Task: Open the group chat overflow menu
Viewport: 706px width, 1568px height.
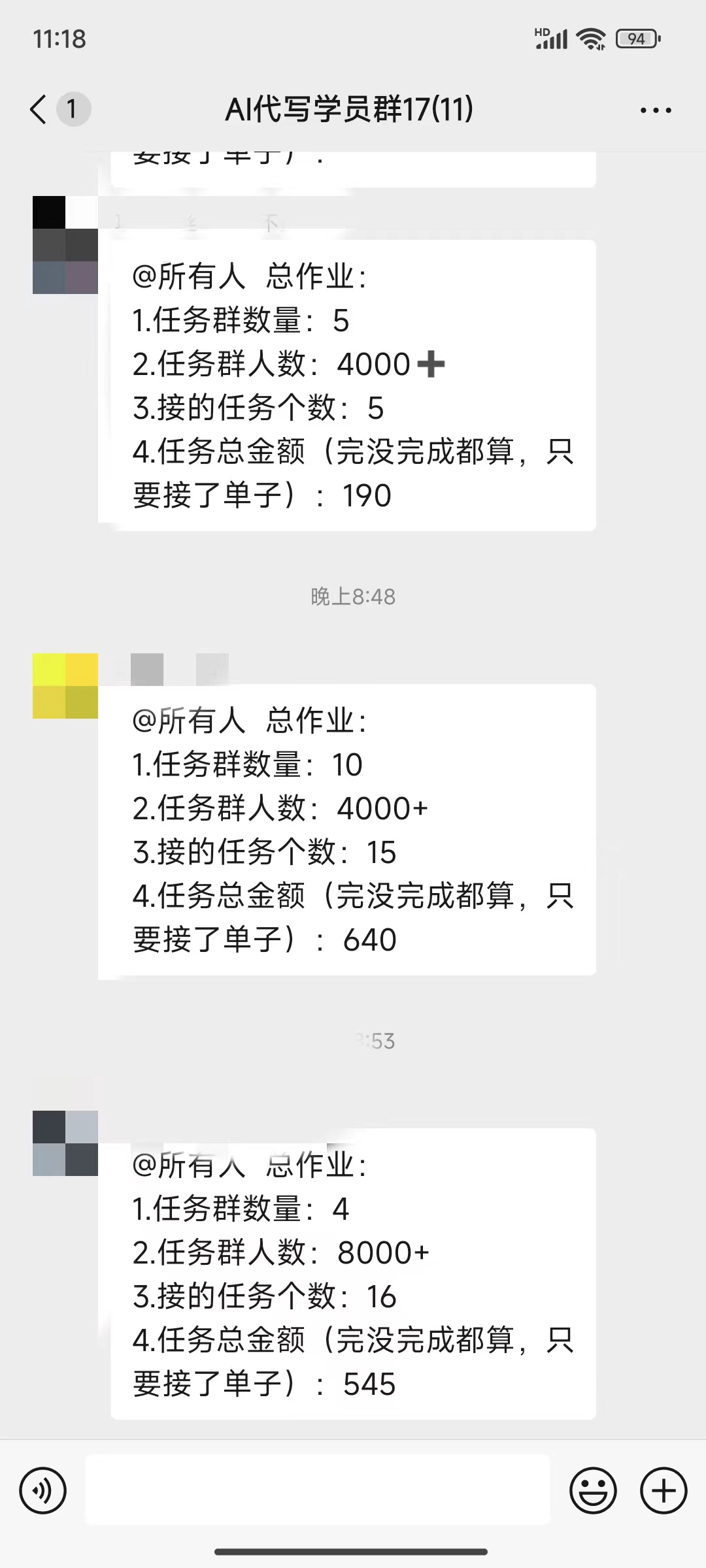Action: coord(655,110)
